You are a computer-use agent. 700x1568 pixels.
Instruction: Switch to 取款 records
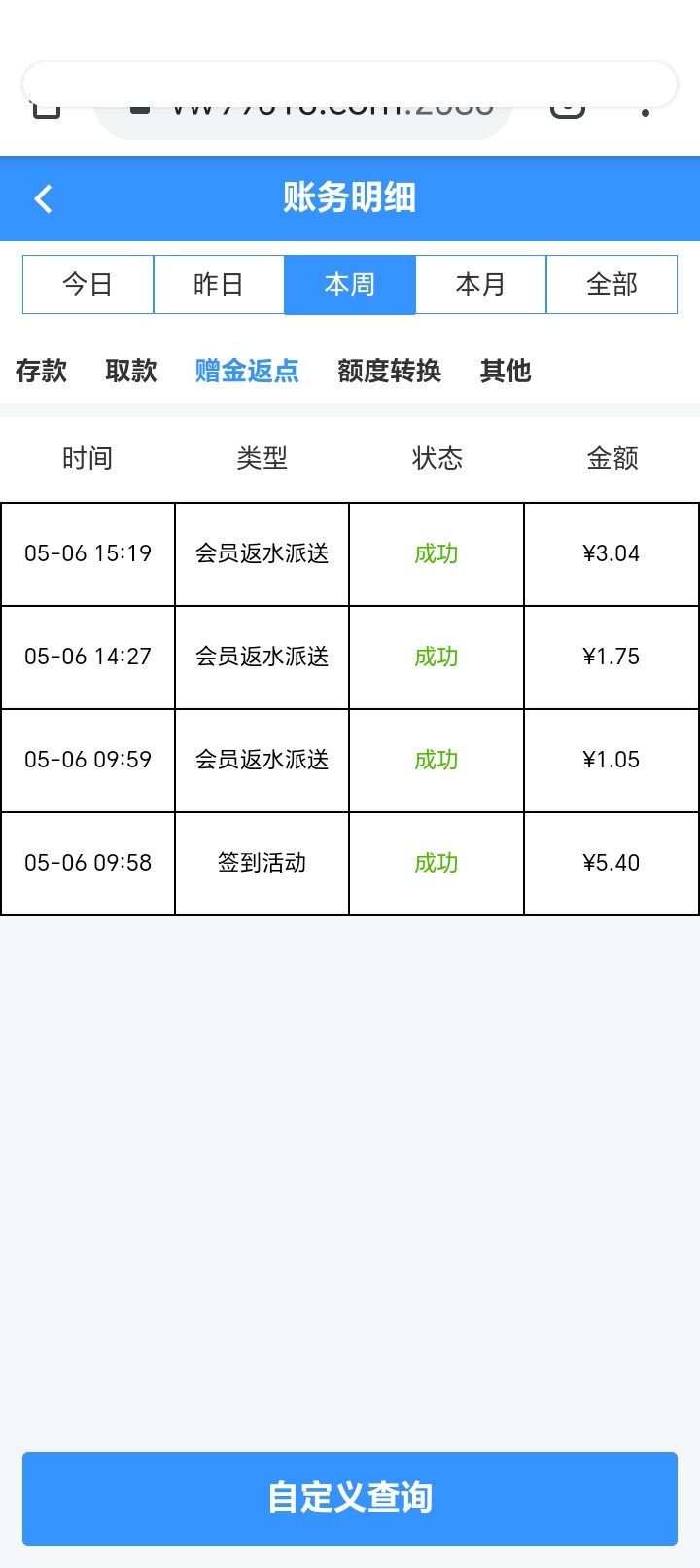(131, 371)
